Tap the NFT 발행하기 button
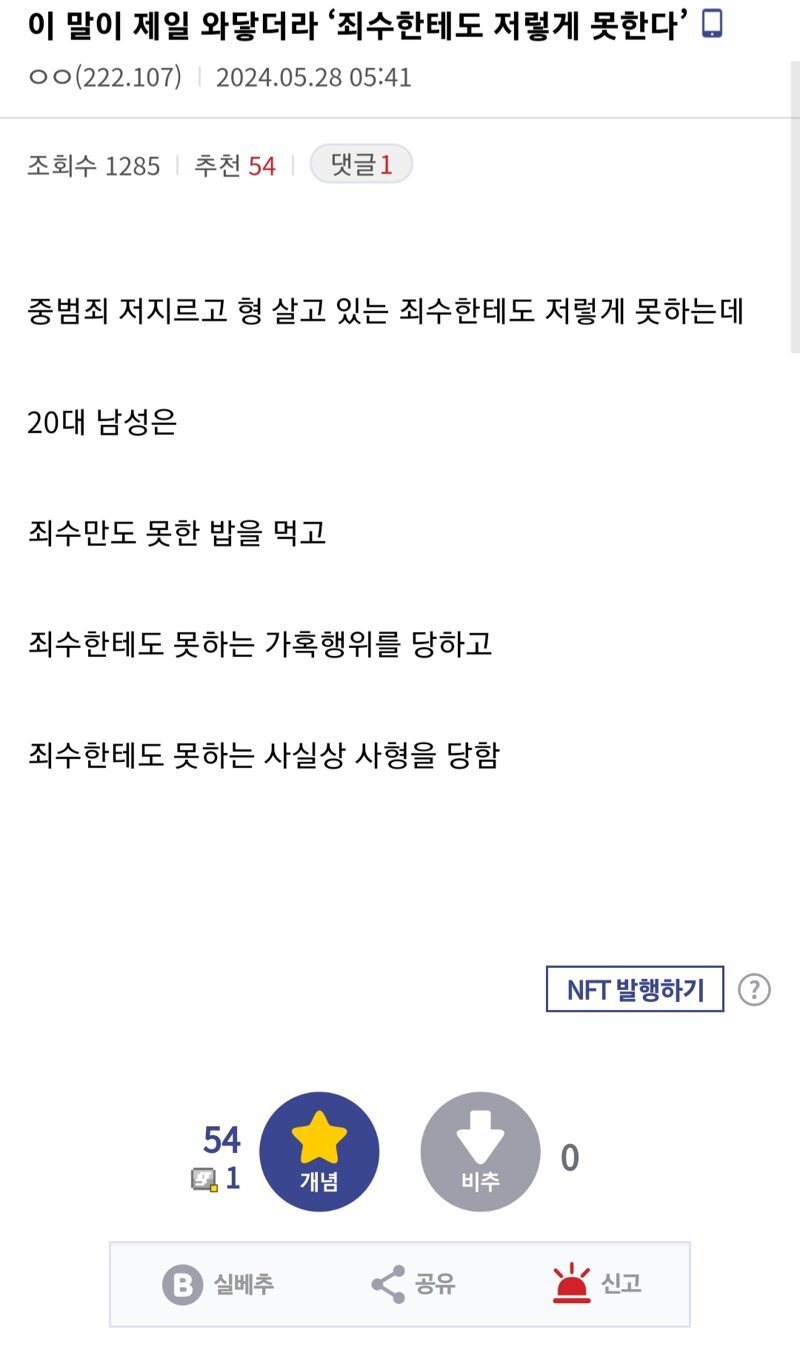 coord(635,989)
